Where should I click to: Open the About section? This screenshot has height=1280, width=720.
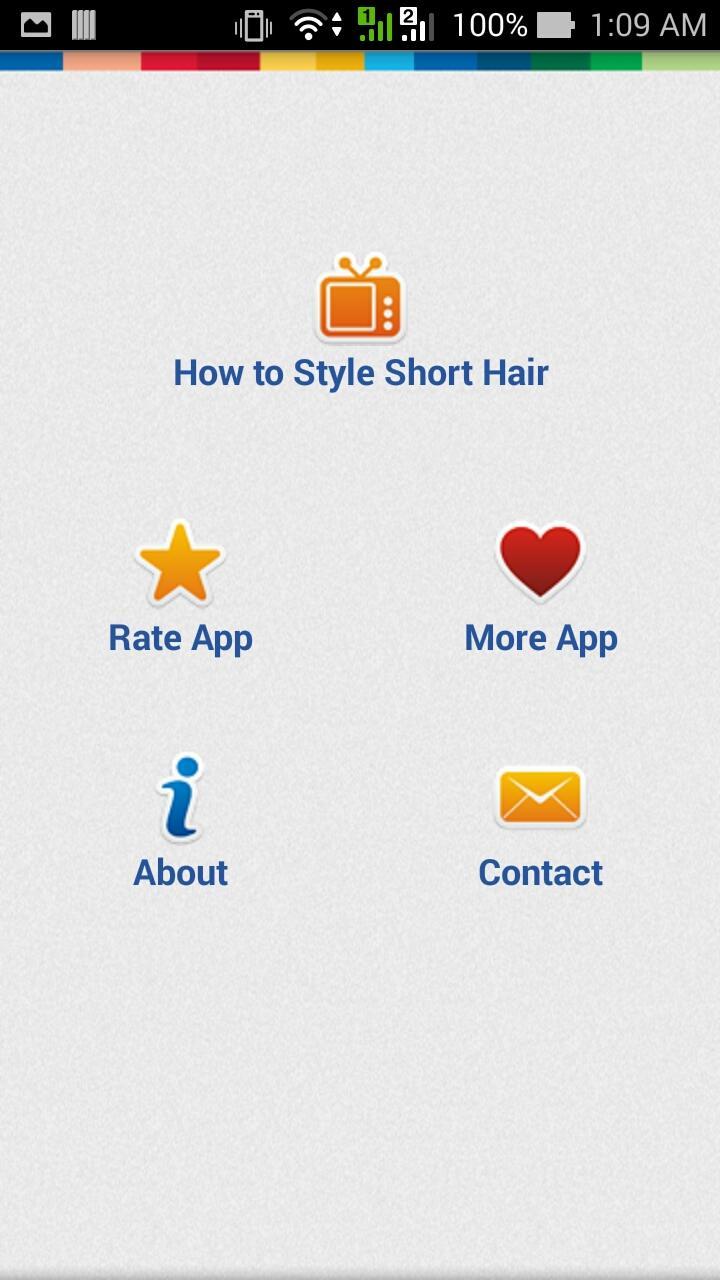pos(180,872)
